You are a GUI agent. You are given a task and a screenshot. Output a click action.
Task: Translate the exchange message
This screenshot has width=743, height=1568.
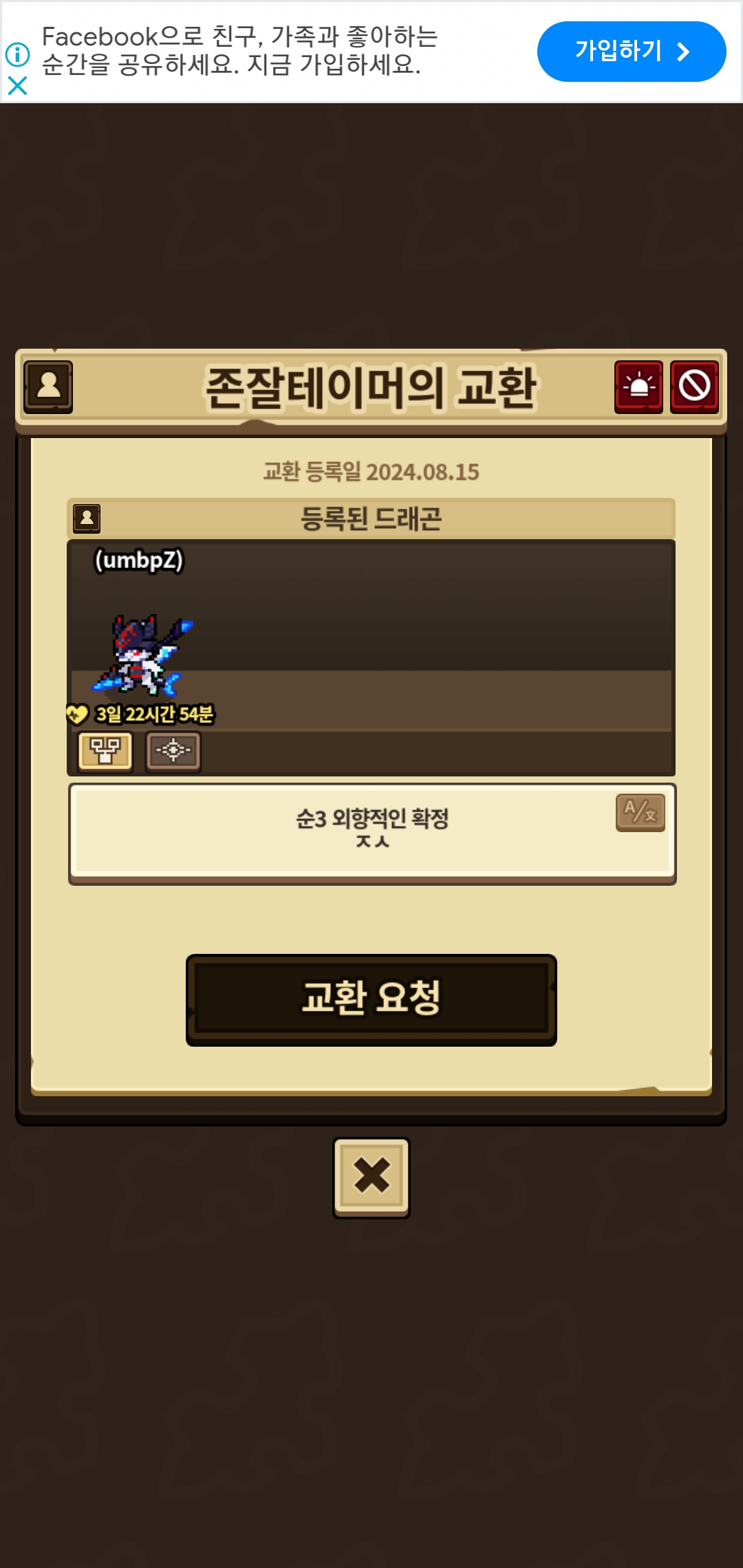640,813
